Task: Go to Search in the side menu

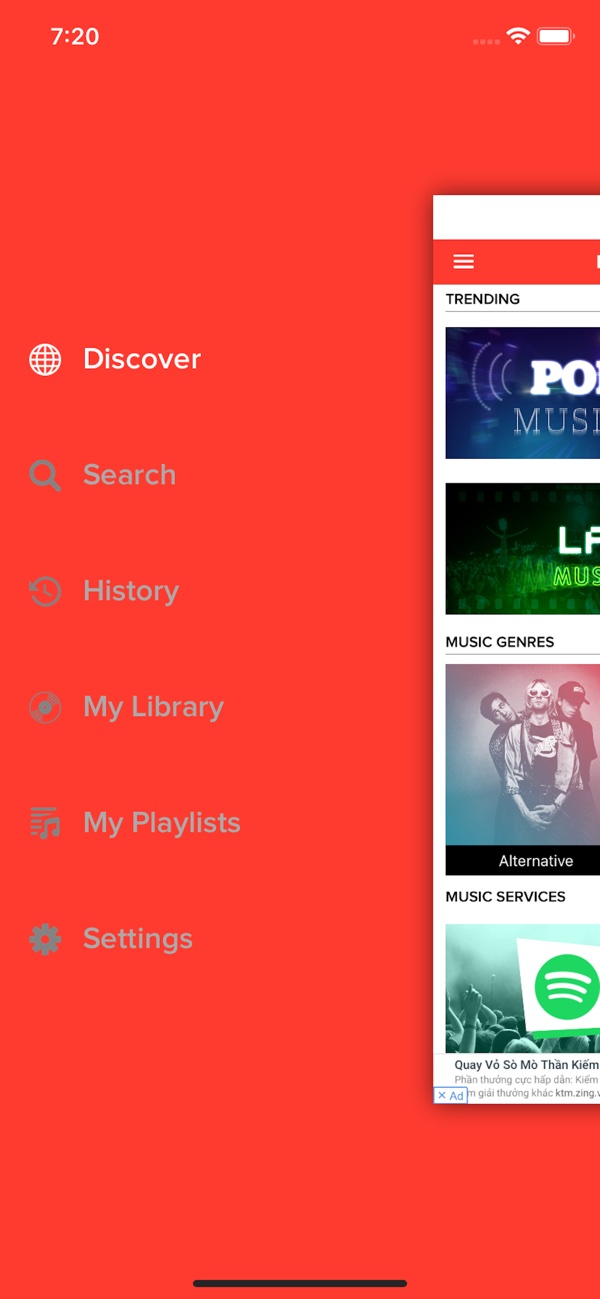Action: 128,475
